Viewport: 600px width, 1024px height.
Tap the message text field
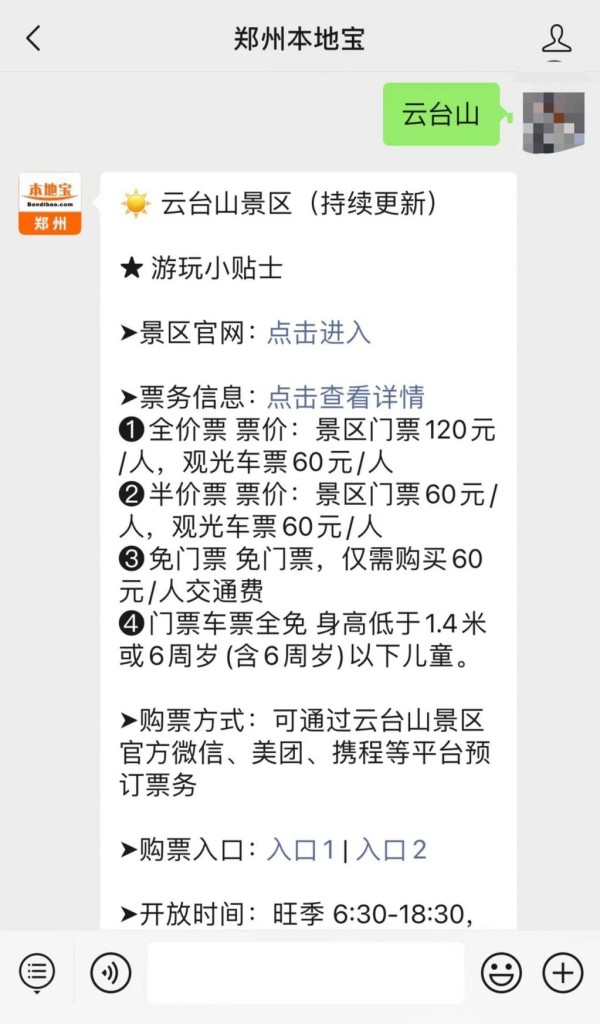point(305,972)
